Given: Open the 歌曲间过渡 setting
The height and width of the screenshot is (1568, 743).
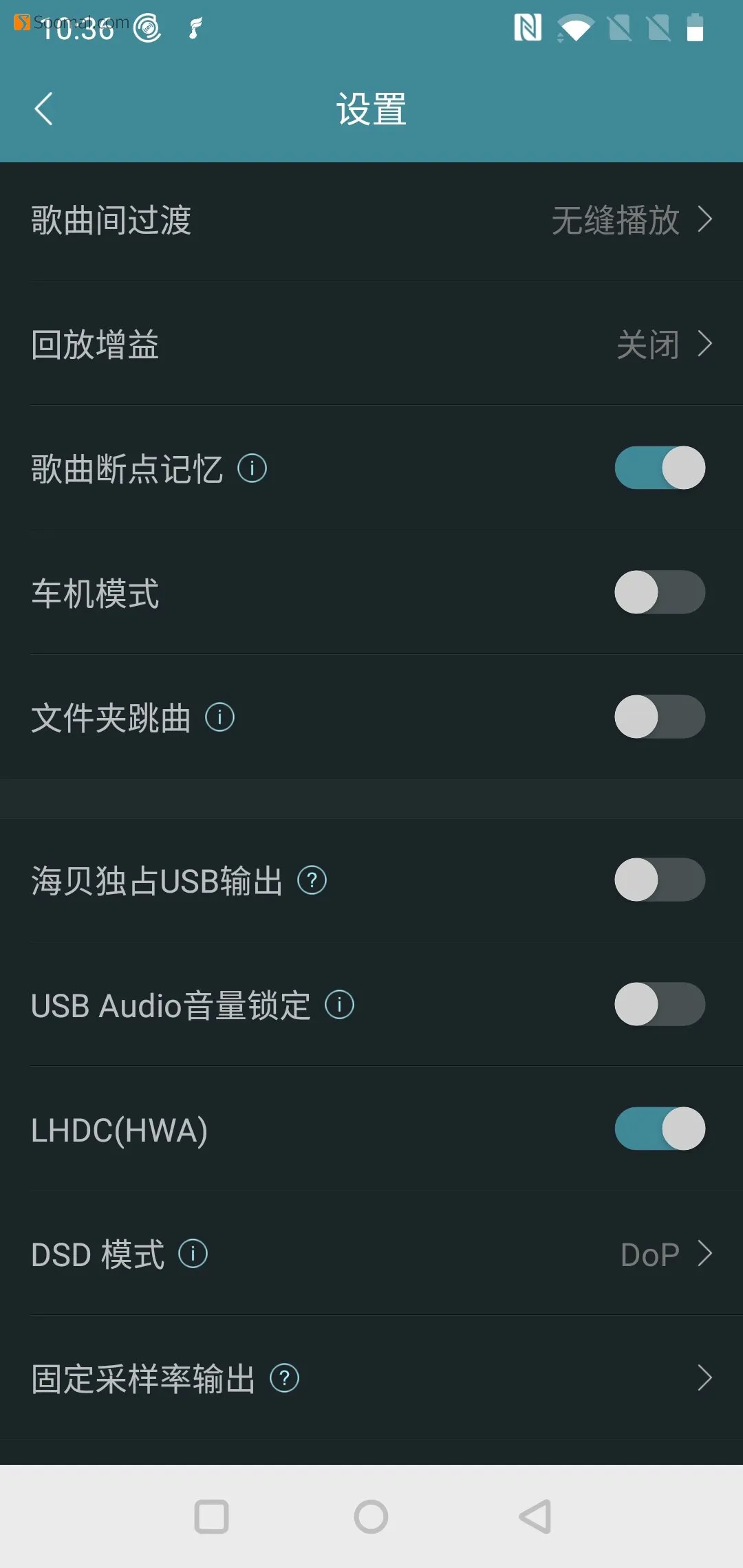Looking at the screenshot, I should click(x=371, y=221).
